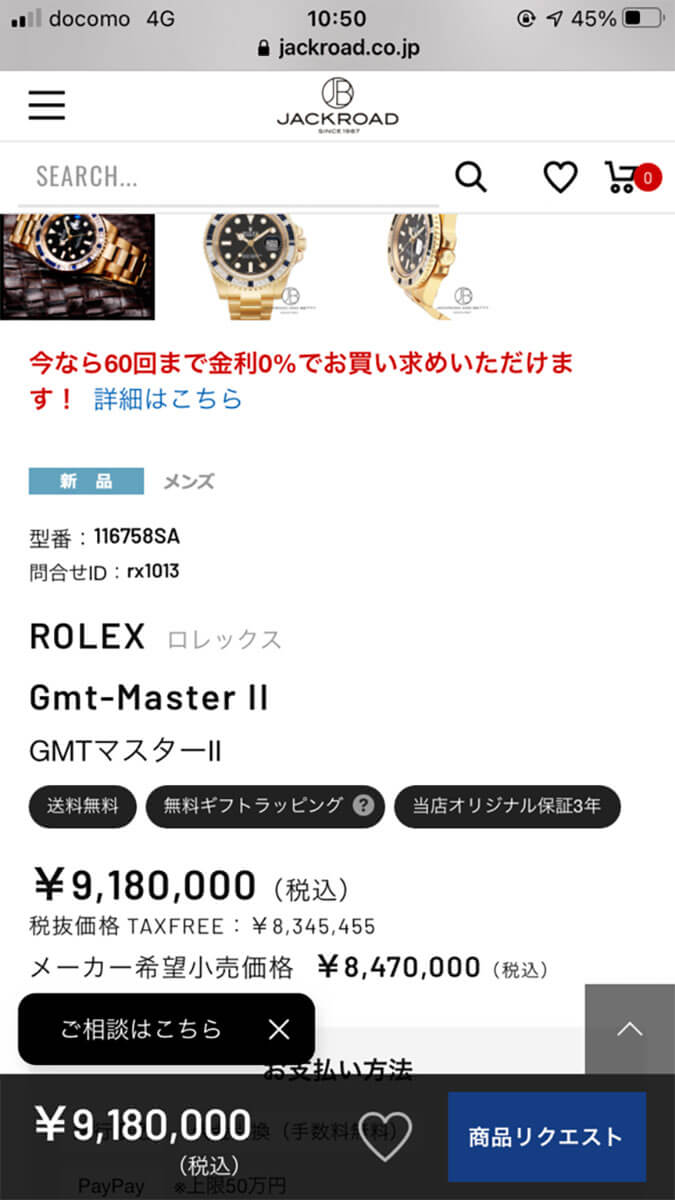Open the 詳細はこちら link
This screenshot has width=675, height=1200.
point(168,399)
